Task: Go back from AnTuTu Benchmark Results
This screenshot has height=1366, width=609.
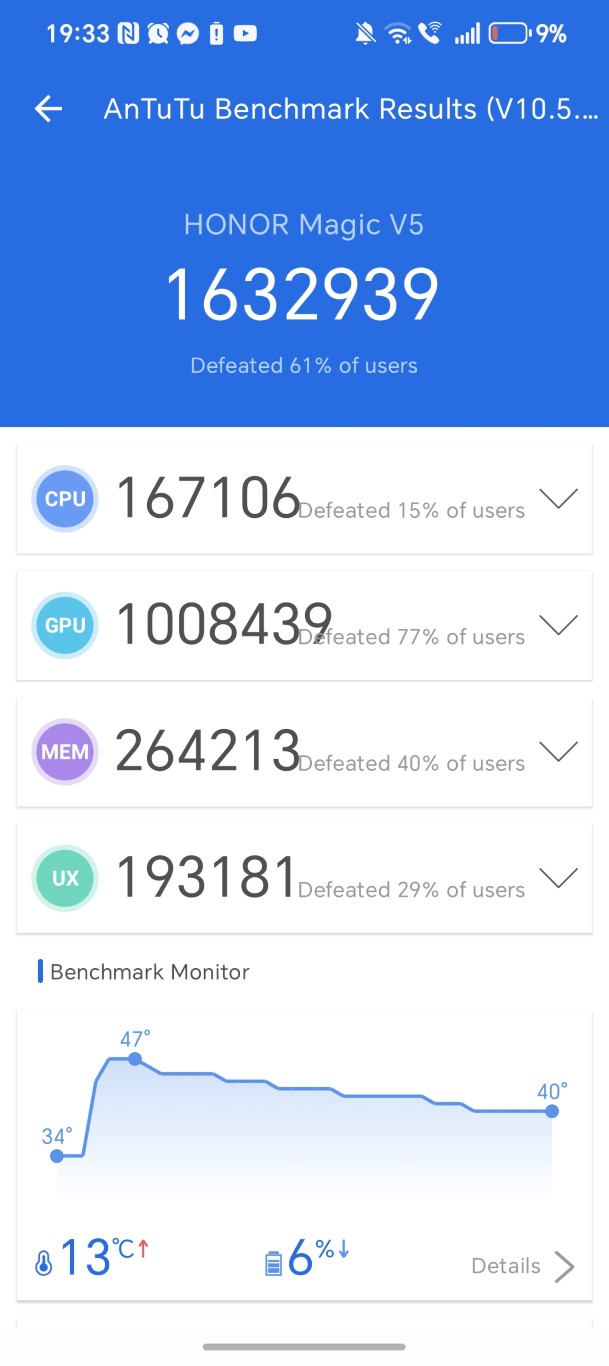Action: pos(48,109)
